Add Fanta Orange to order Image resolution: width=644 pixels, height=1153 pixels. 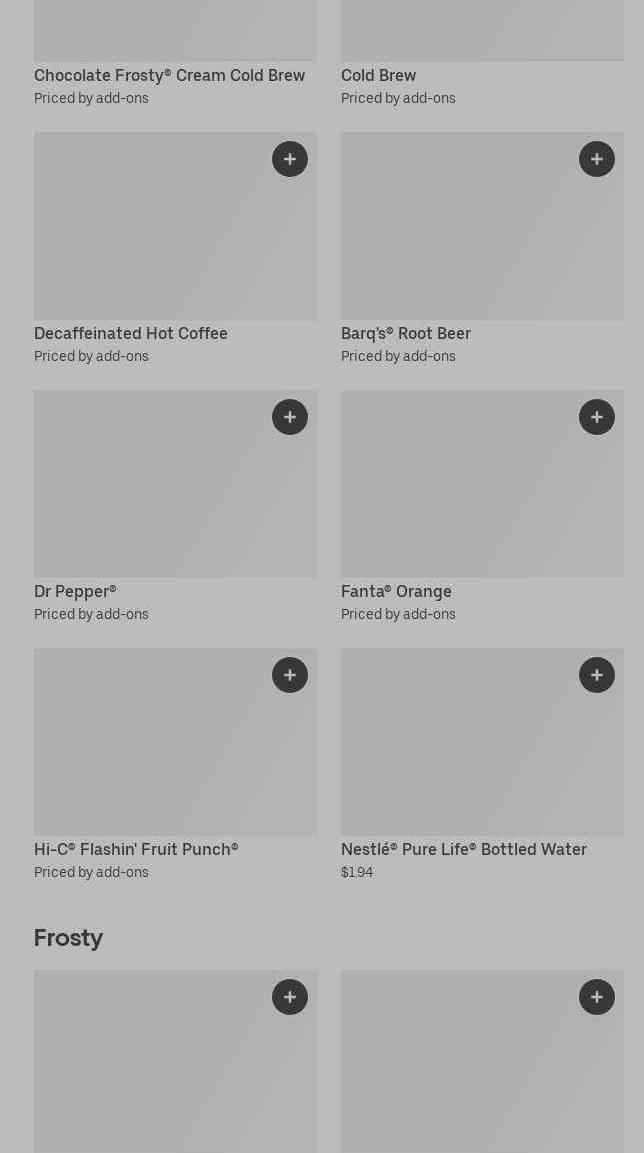(597, 417)
